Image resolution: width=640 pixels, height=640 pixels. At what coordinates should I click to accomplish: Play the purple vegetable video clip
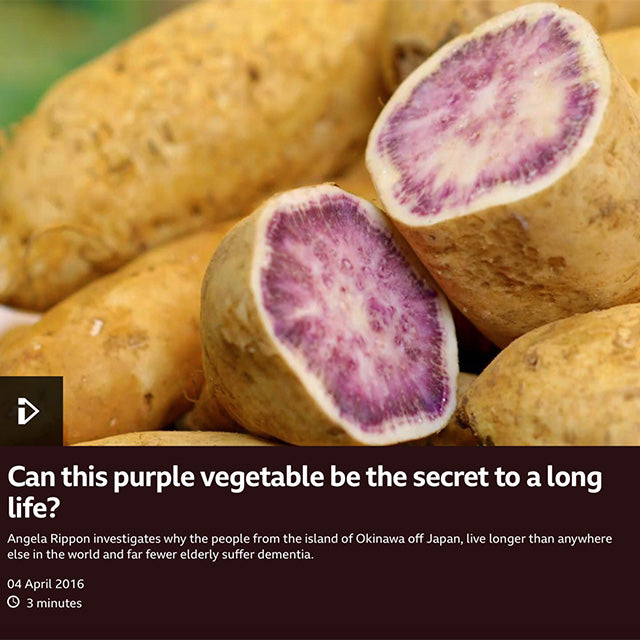point(30,411)
